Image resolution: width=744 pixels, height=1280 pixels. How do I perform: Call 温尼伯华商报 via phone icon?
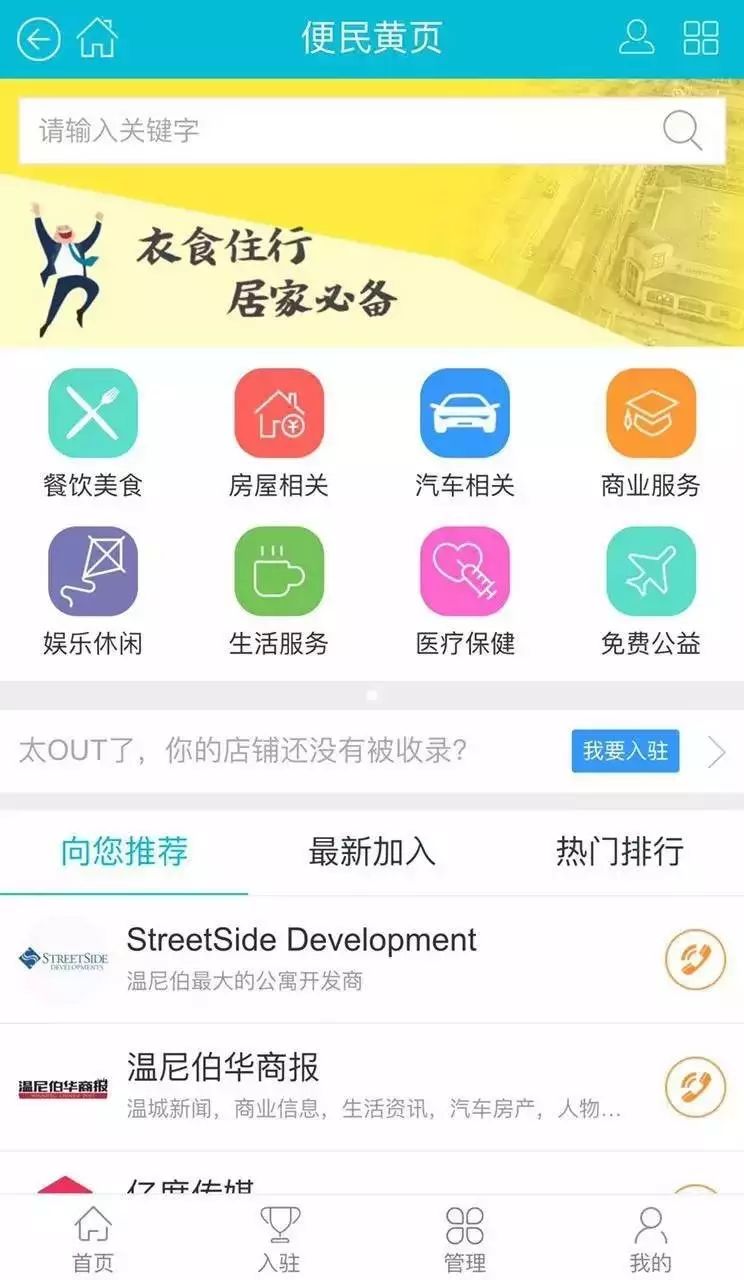(x=695, y=1086)
